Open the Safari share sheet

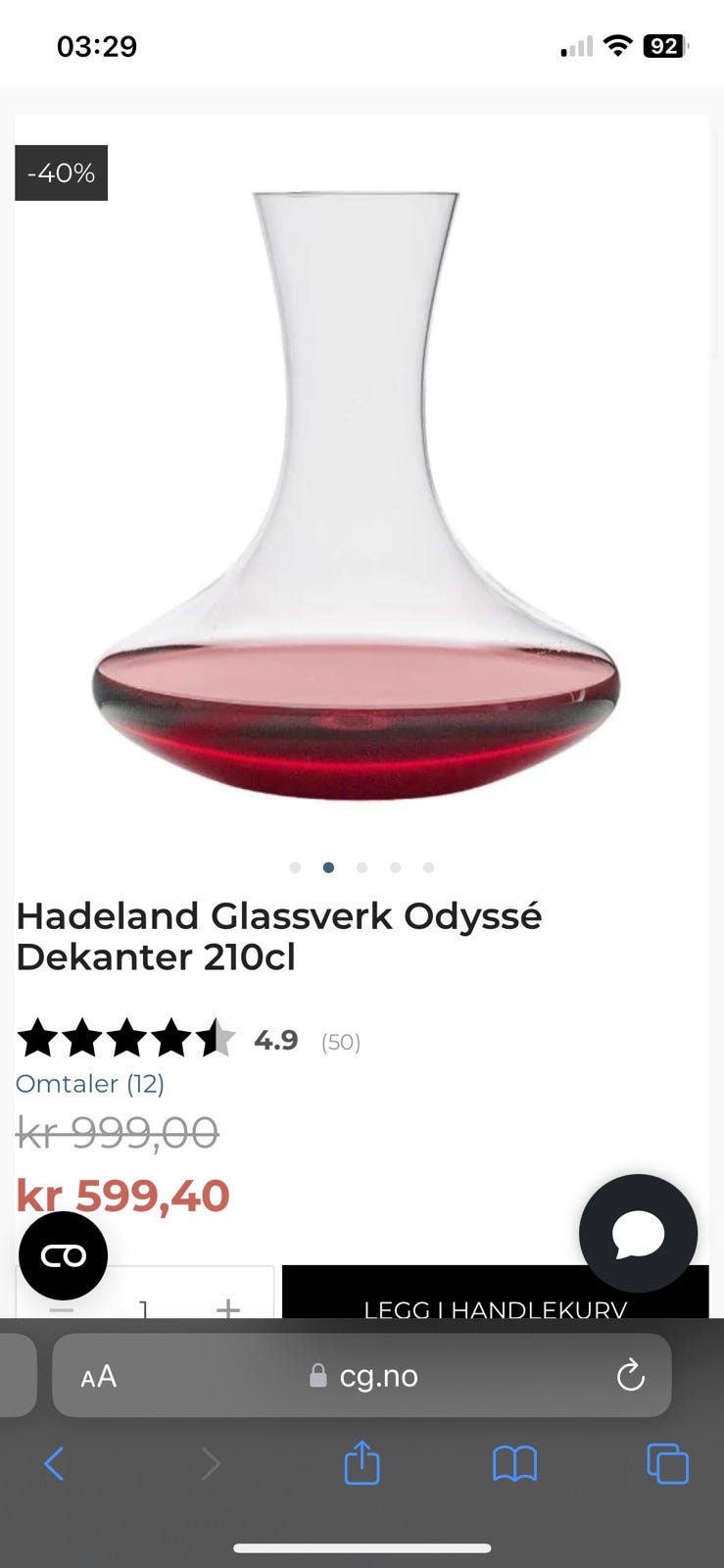tap(362, 1463)
